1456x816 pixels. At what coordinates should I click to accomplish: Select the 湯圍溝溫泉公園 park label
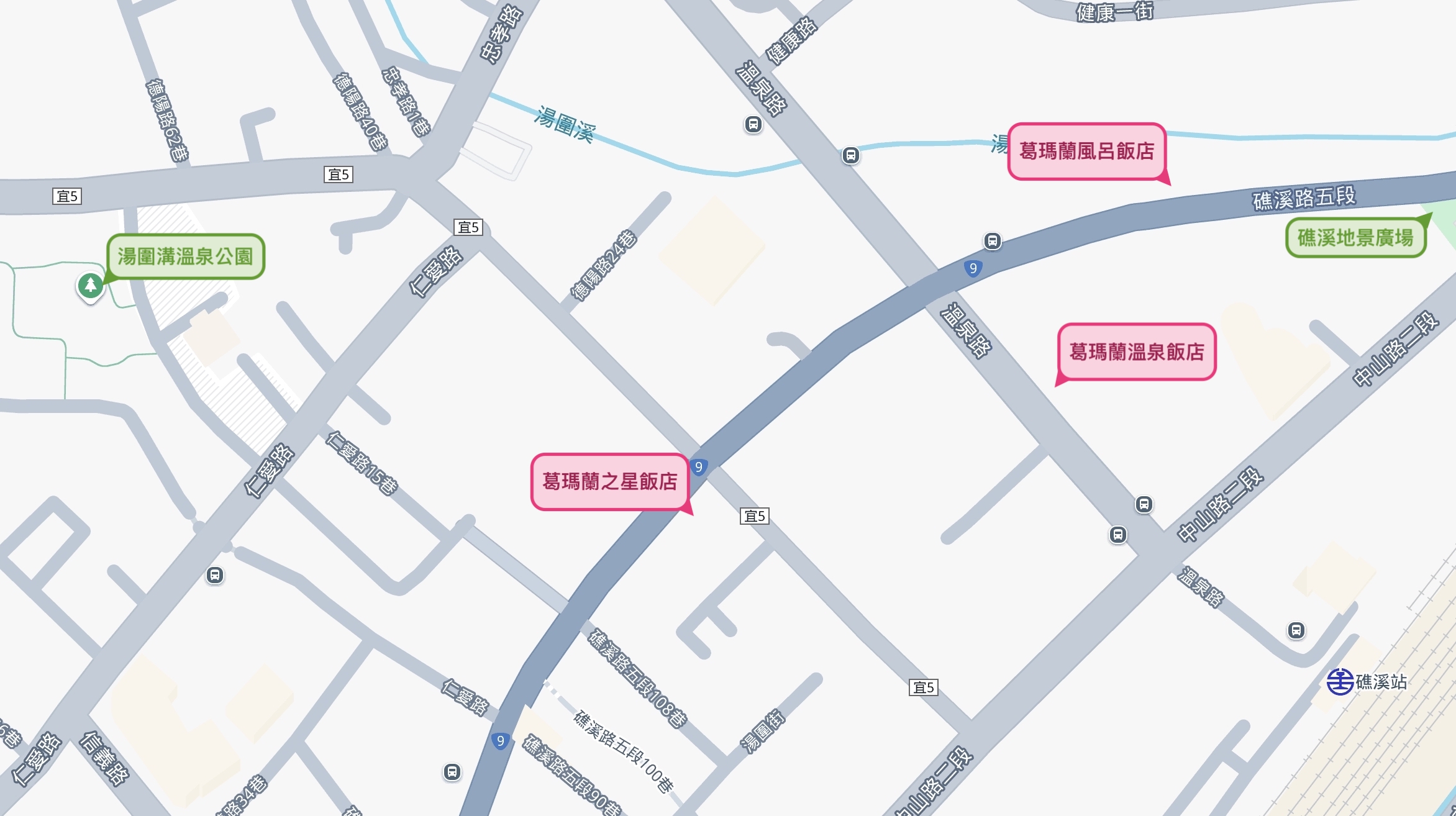click(x=185, y=256)
